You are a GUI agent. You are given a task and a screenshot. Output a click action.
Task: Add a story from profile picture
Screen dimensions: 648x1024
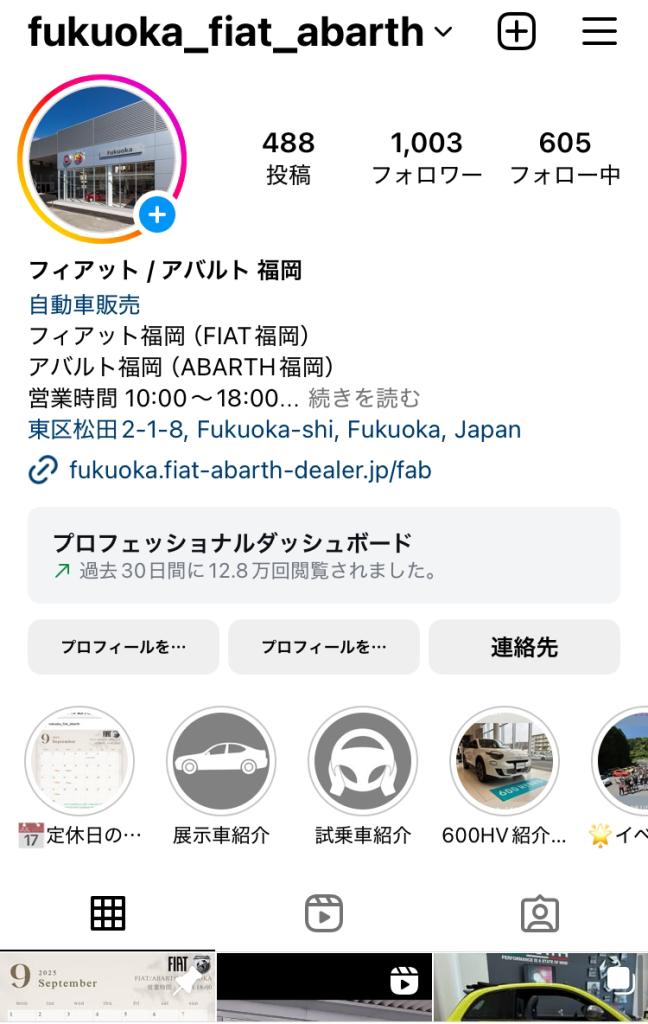157,214
